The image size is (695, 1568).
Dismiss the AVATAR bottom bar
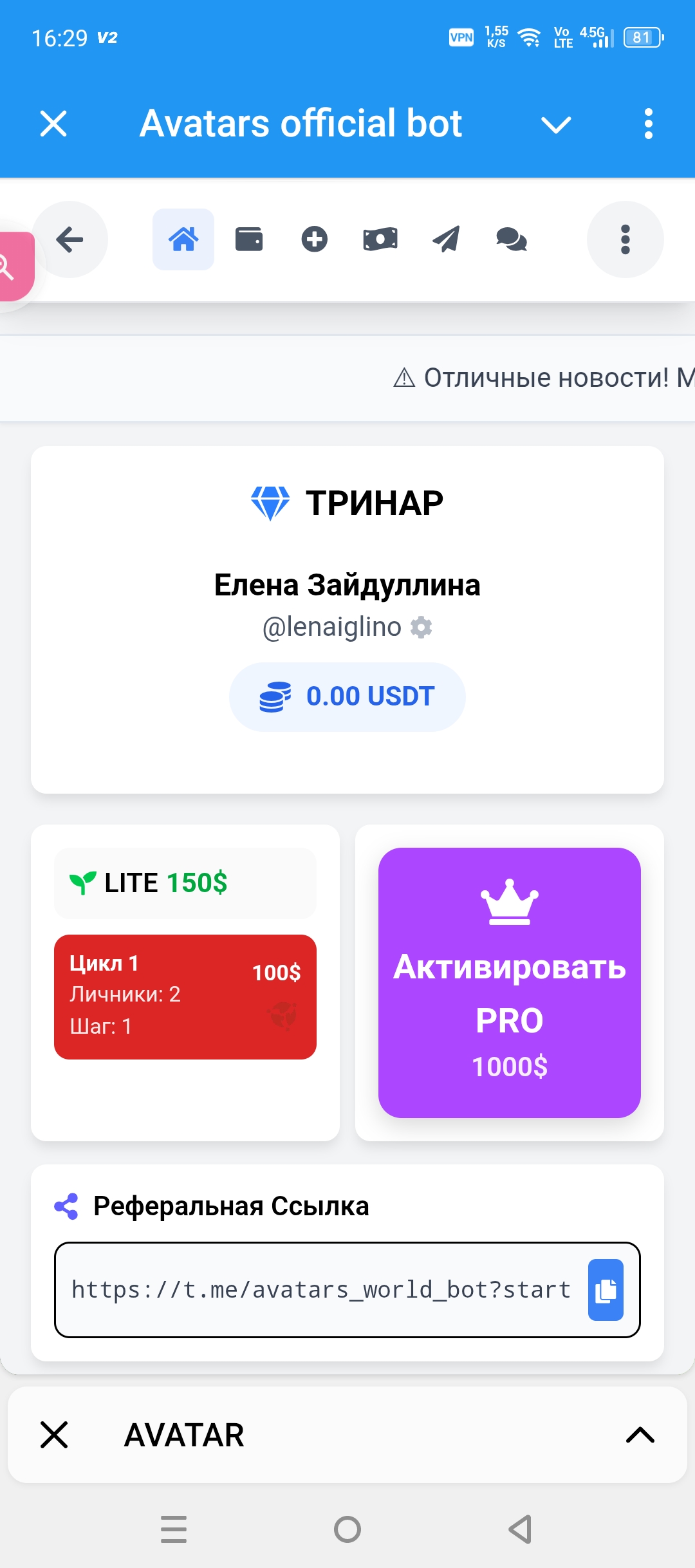54,1435
